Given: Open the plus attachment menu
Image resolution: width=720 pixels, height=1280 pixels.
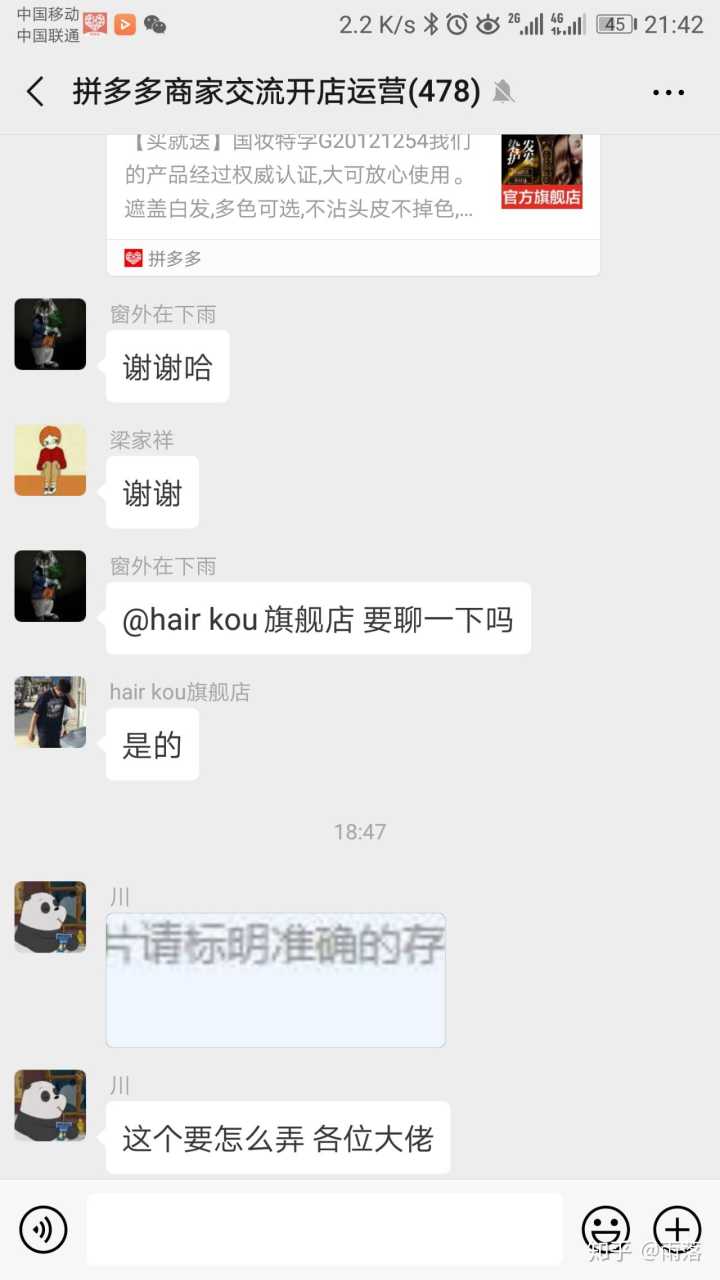Looking at the screenshot, I should click(677, 1229).
